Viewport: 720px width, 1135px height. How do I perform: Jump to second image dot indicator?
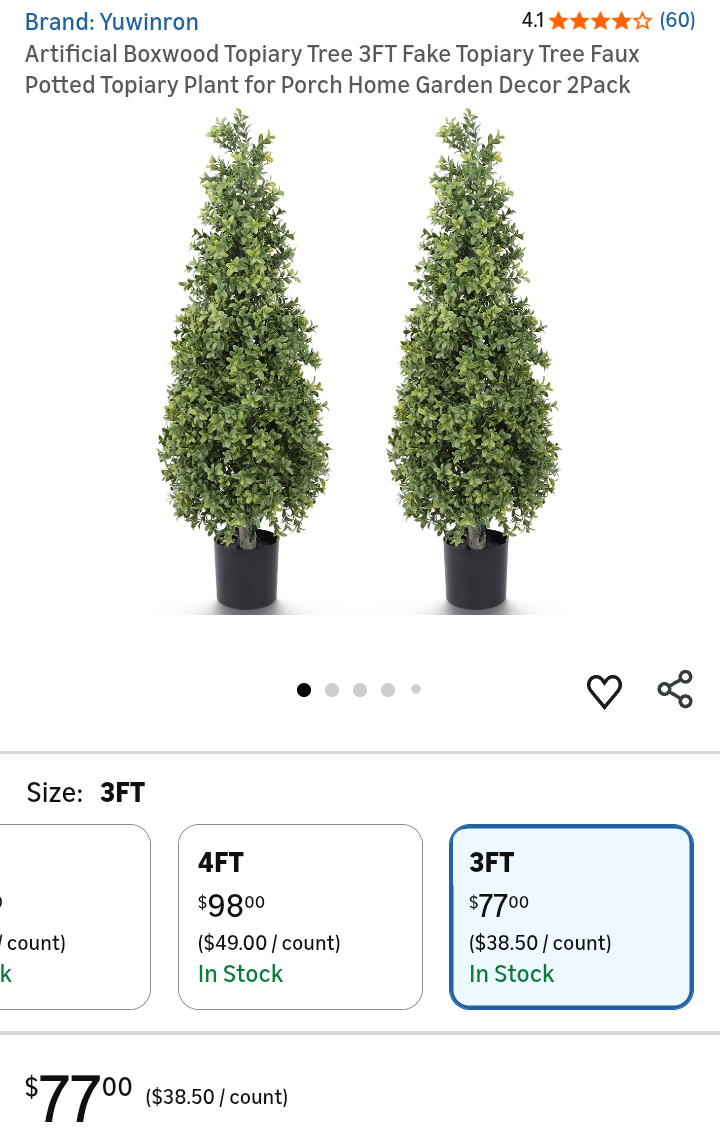point(332,690)
